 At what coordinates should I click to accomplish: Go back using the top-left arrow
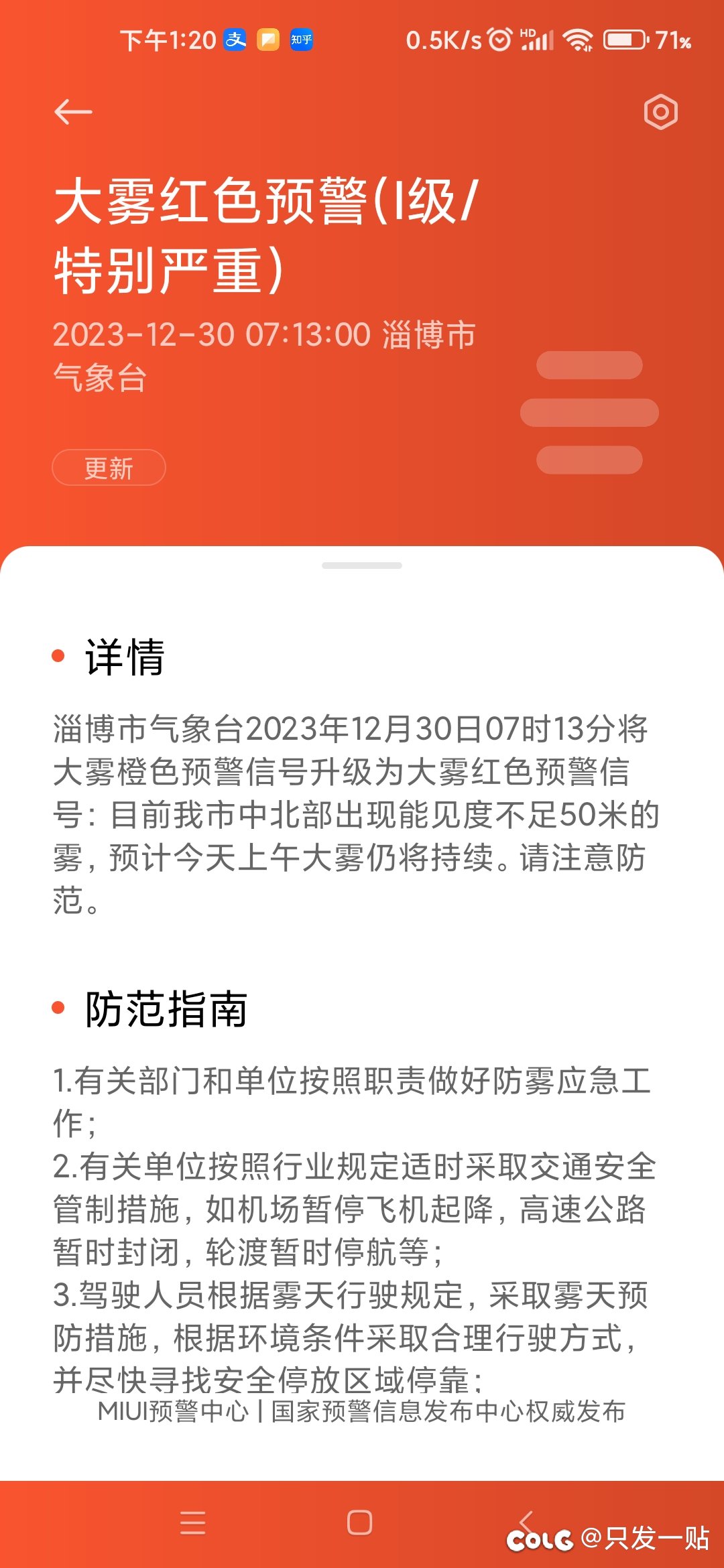point(73,112)
